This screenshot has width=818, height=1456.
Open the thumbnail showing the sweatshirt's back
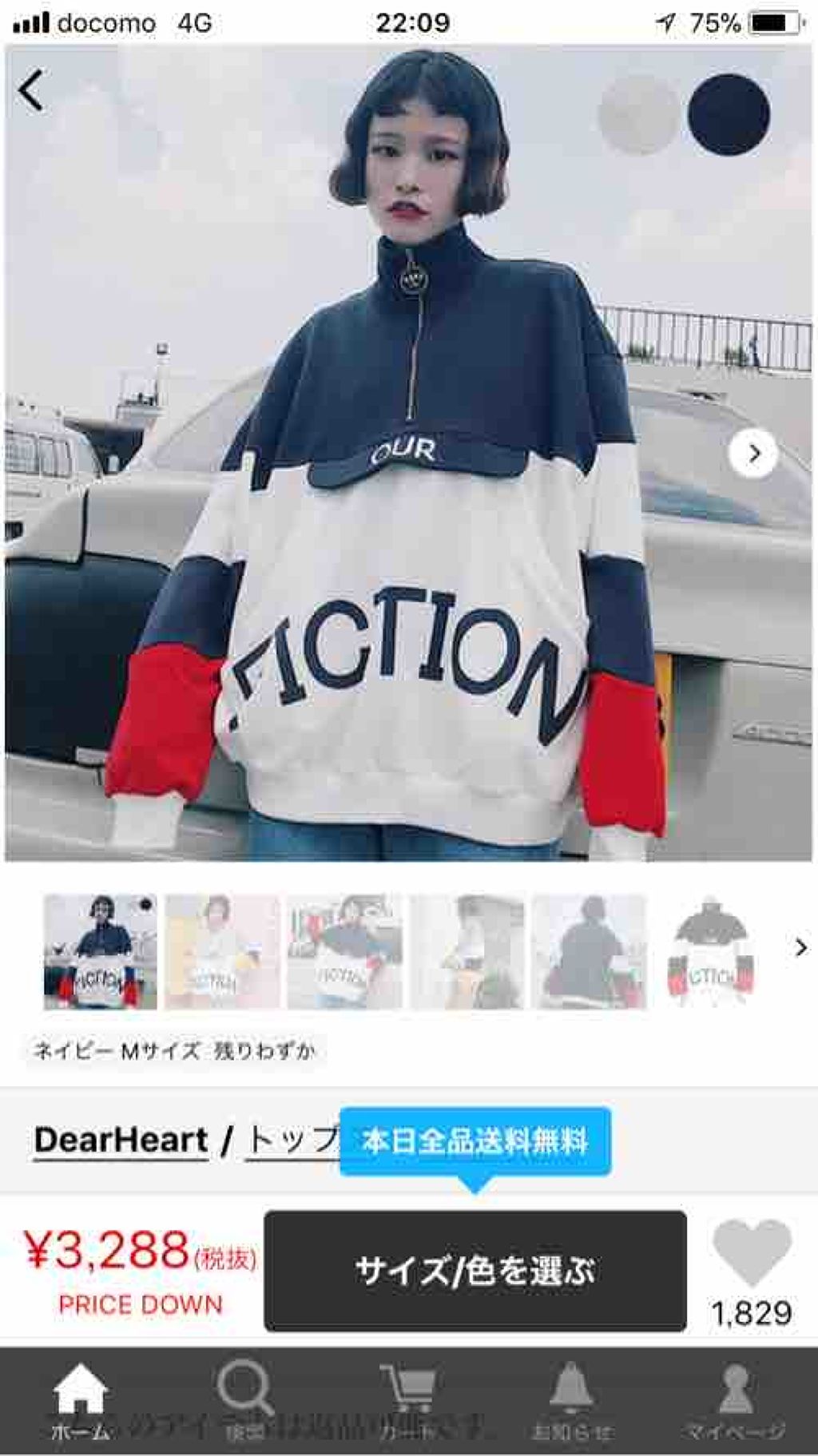tap(590, 951)
